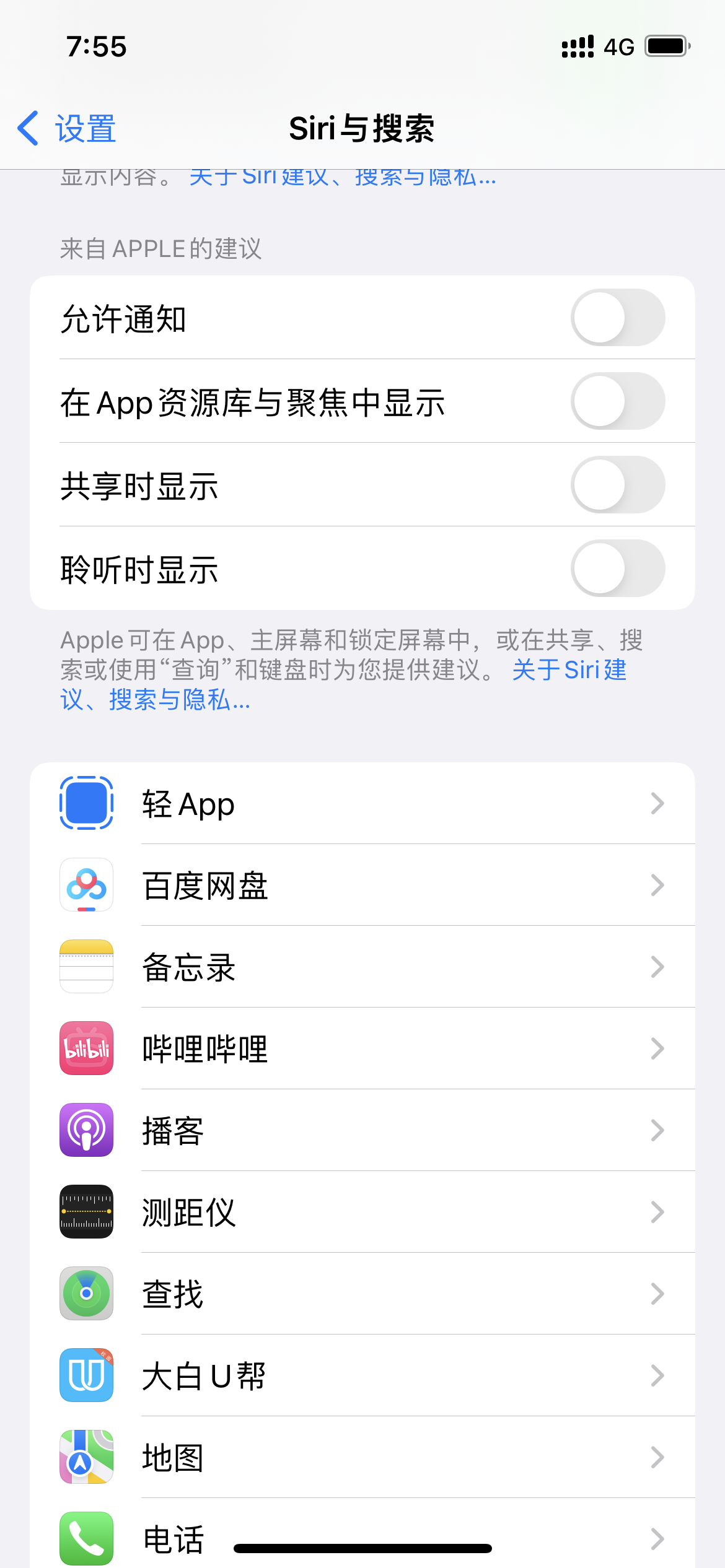Image resolution: width=725 pixels, height=1568 pixels.
Task: Open 大白 U 帮 settings
Action: 362,1376
